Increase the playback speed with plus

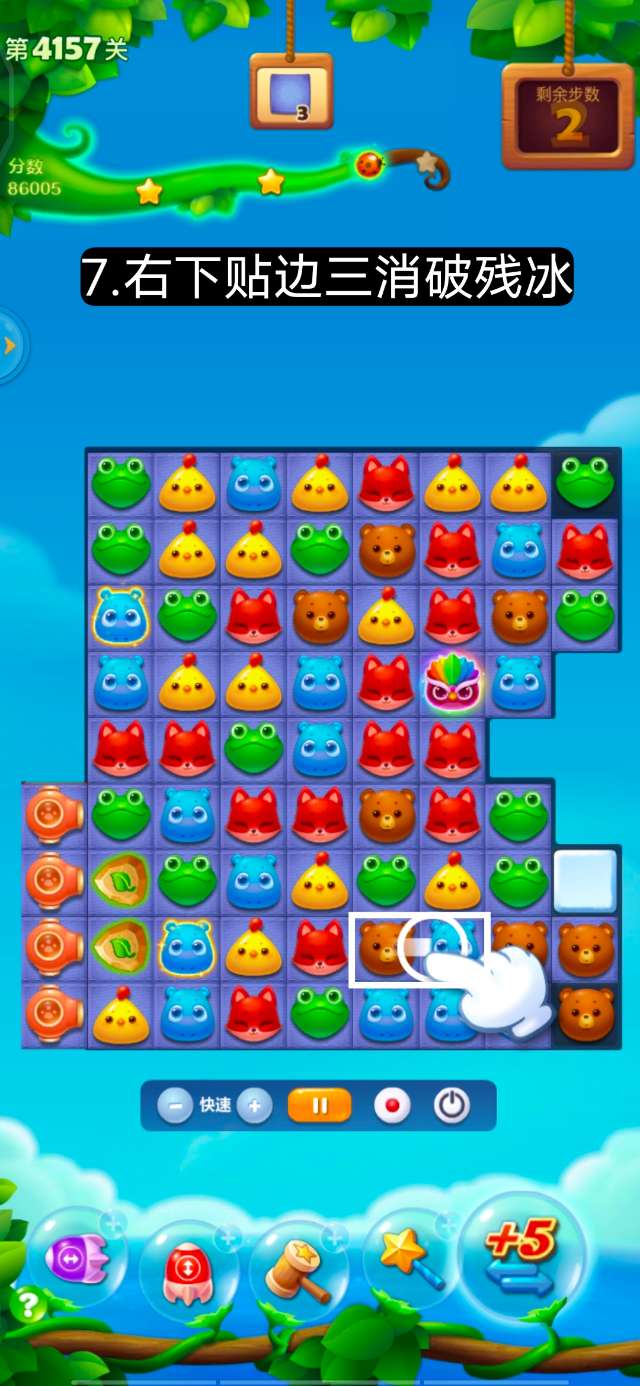tap(255, 1106)
